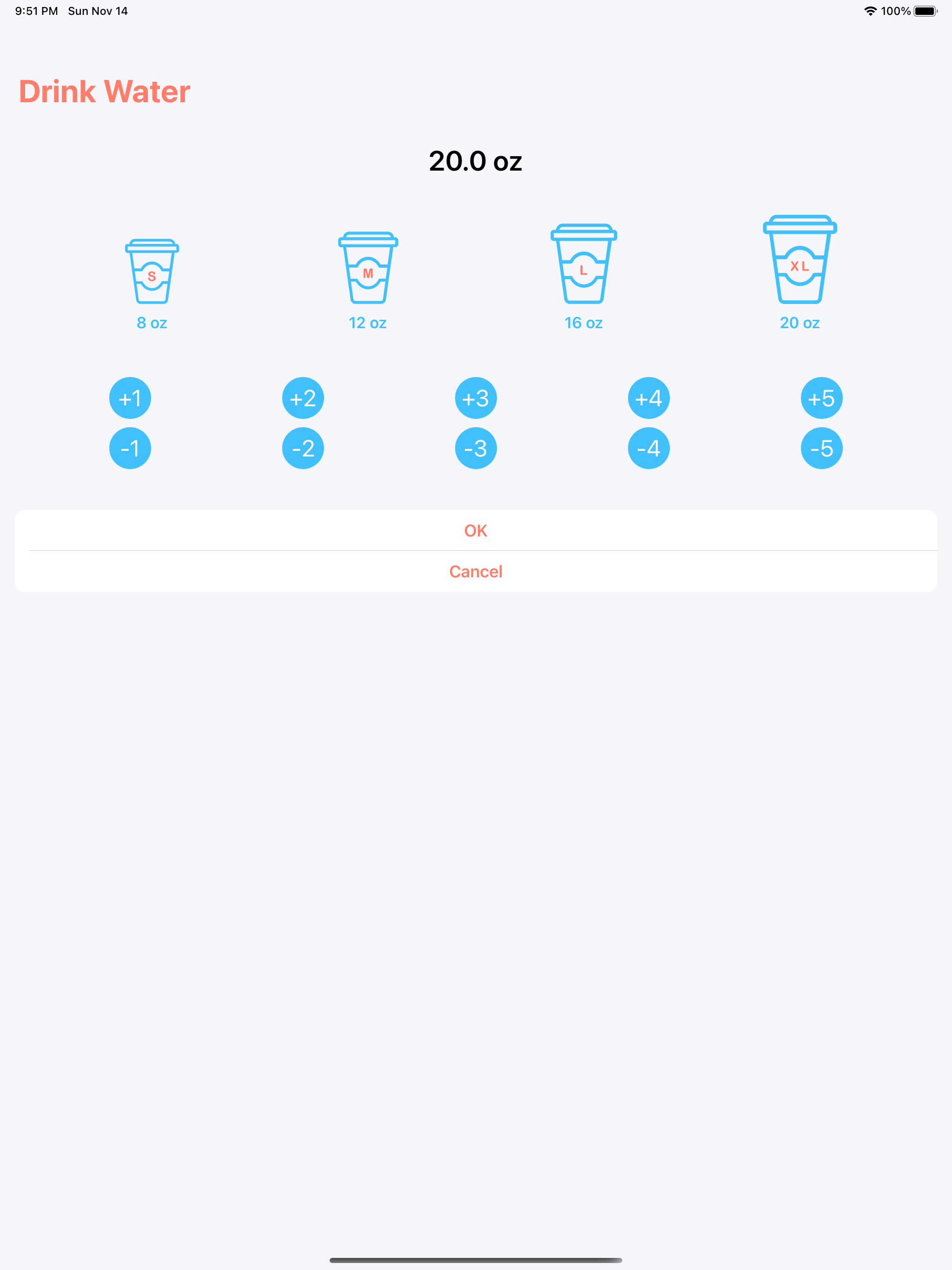
Task: Add two cups using +2
Action: [x=303, y=397]
